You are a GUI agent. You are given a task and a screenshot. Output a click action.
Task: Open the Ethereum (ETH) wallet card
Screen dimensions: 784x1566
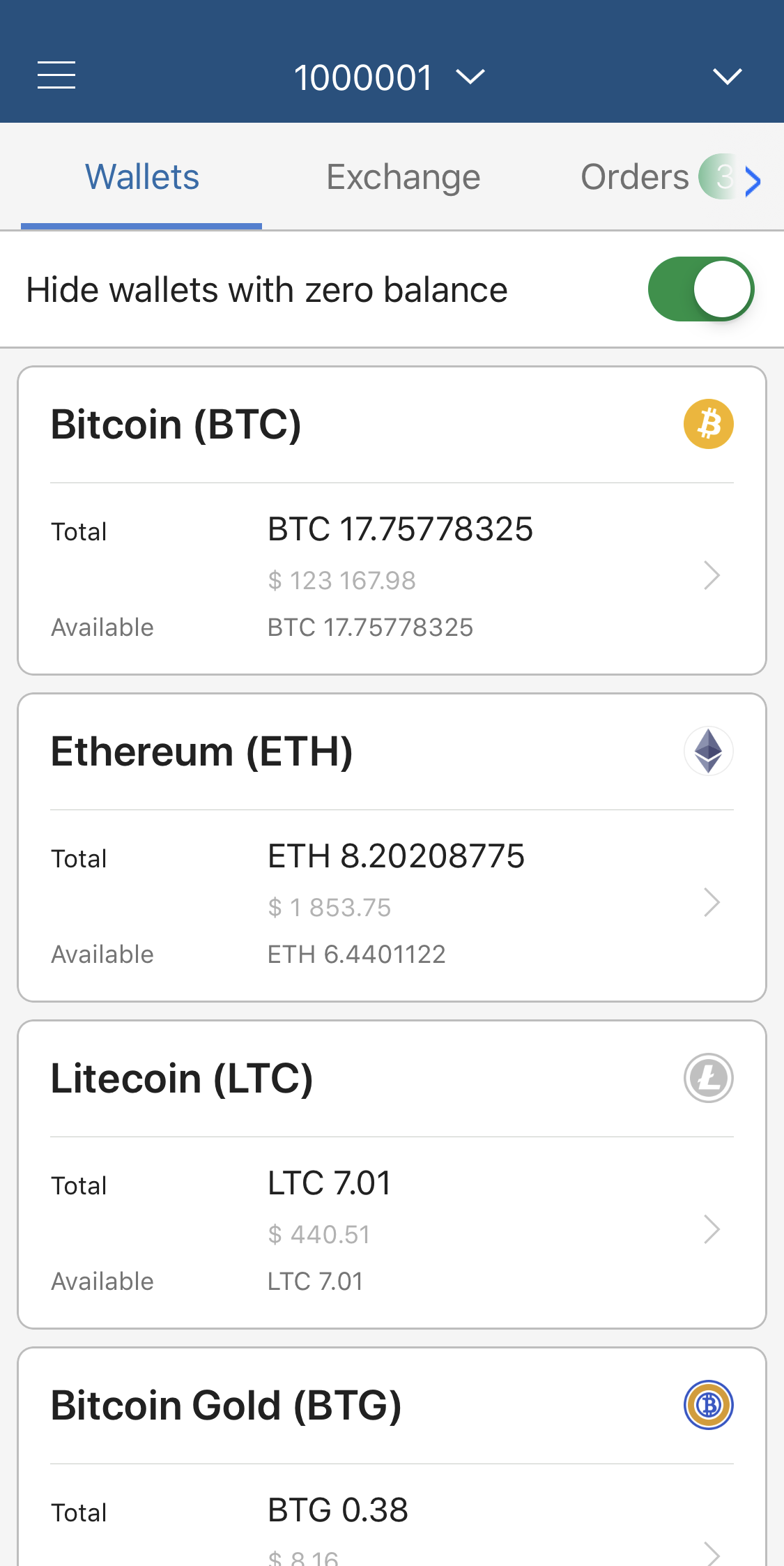coord(392,847)
